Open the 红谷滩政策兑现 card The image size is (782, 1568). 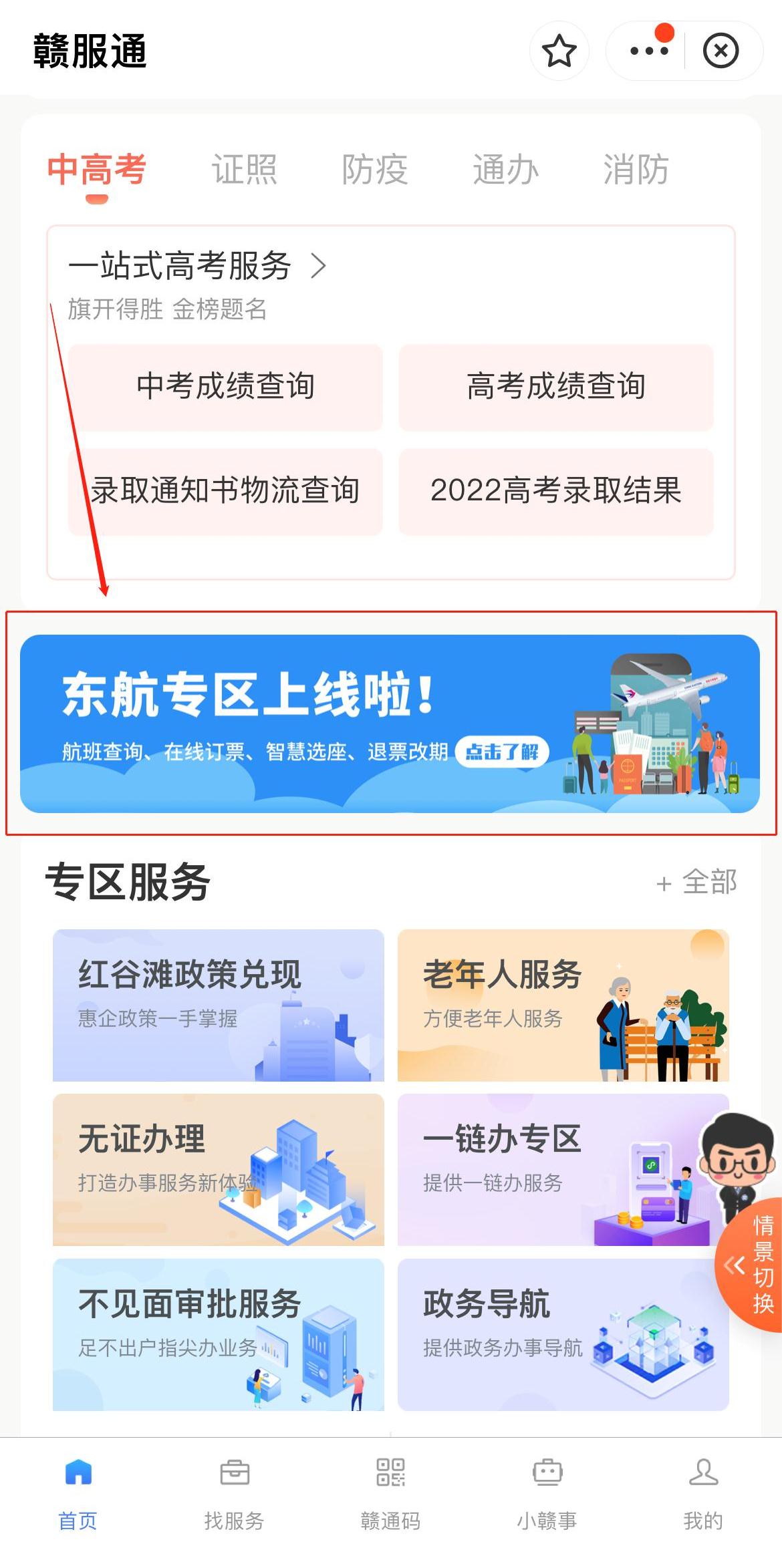218,1004
